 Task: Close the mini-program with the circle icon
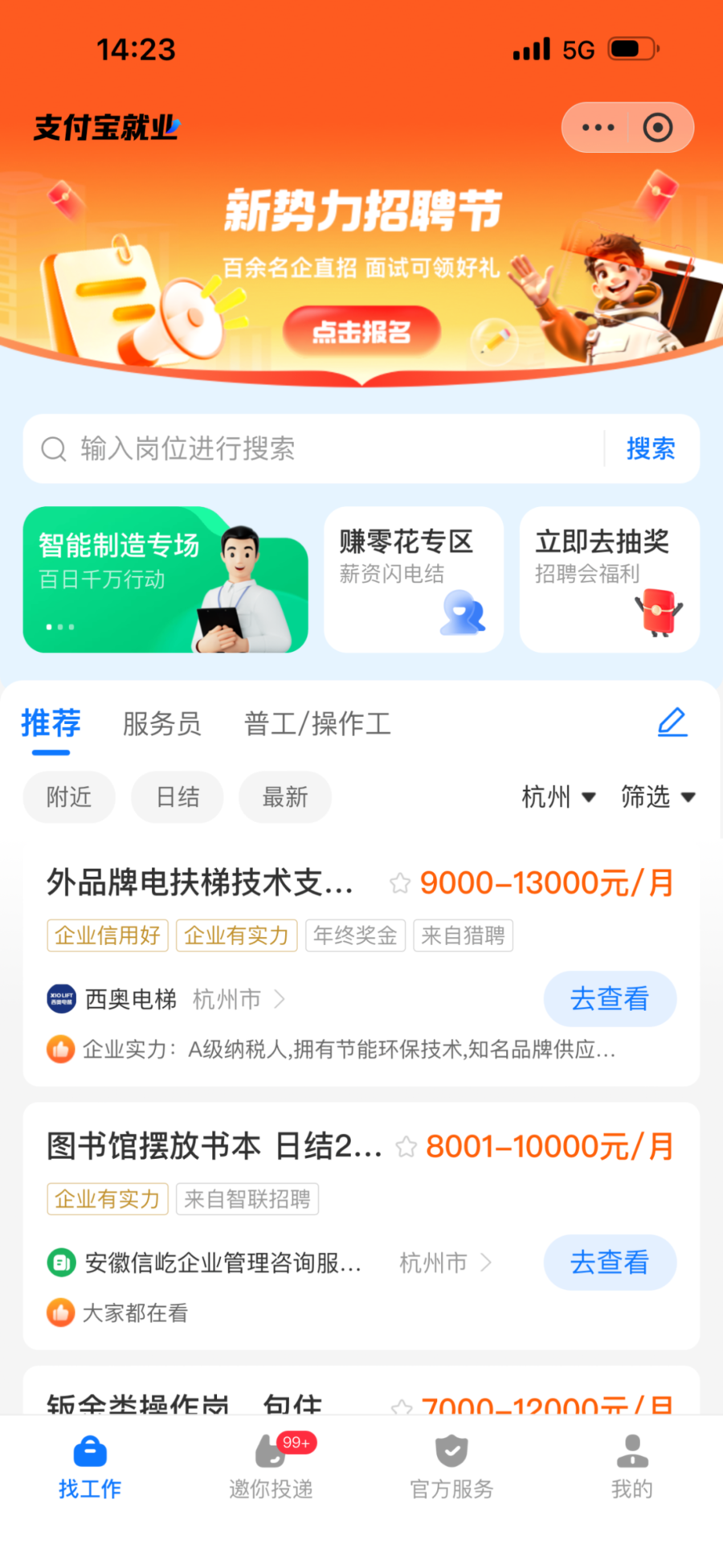[x=658, y=128]
